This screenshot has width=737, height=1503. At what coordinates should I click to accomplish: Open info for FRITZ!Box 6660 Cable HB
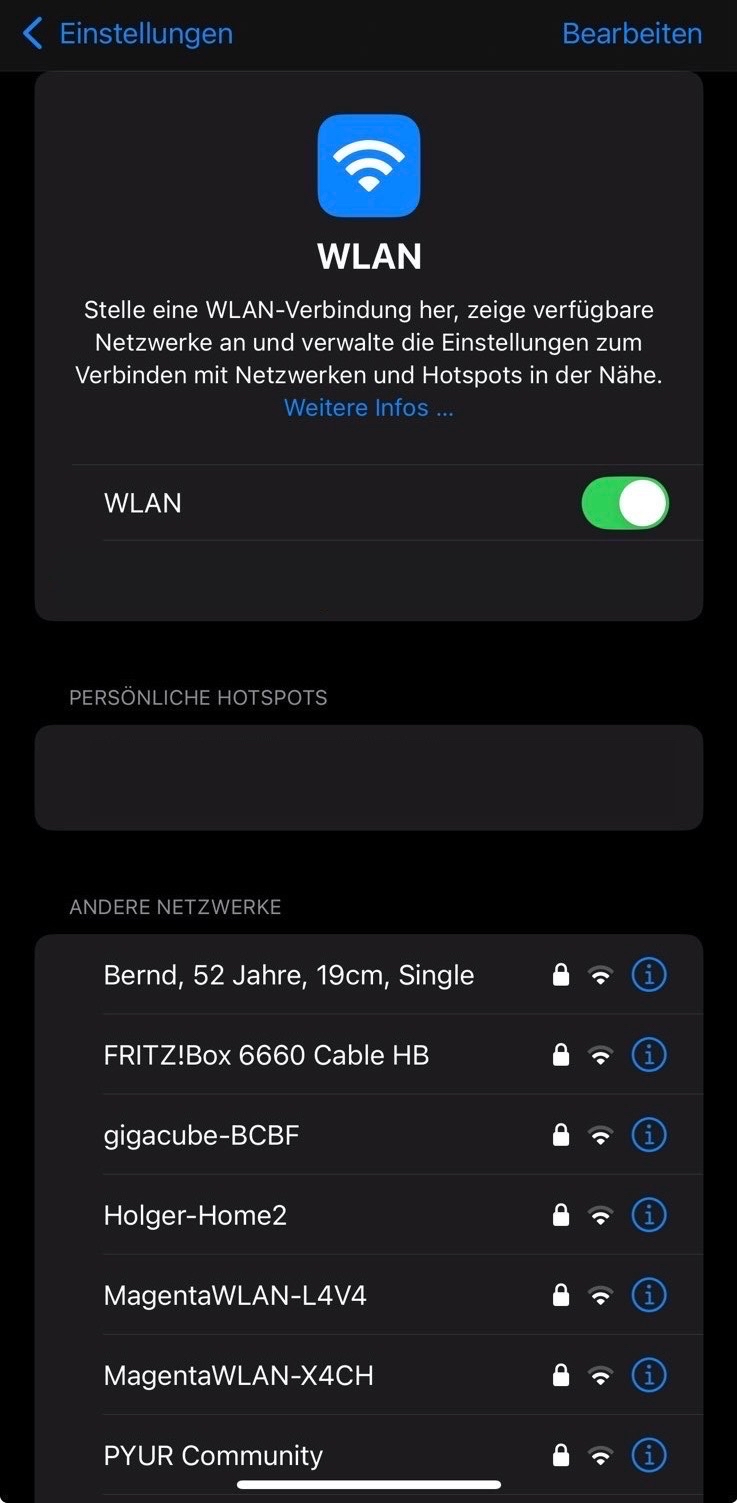[649, 1055]
